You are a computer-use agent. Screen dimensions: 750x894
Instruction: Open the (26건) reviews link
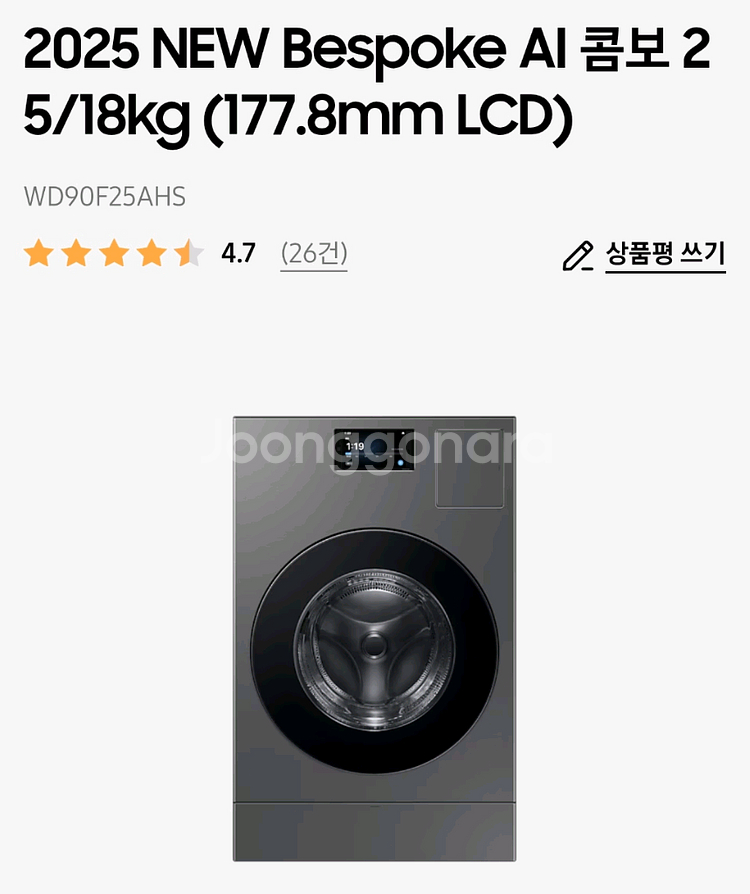click(x=314, y=254)
